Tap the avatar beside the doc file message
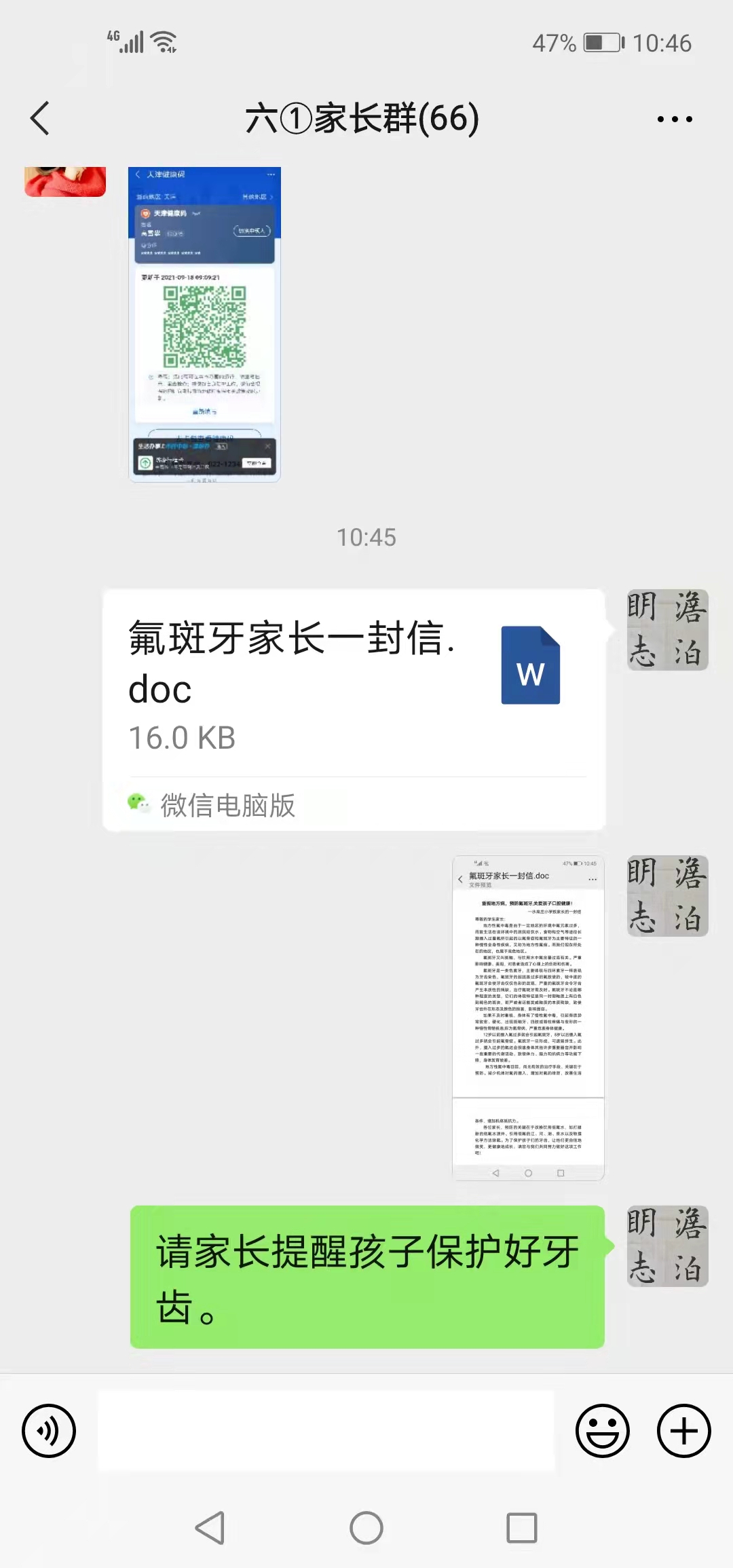This screenshot has width=733, height=1568. pyautogui.click(x=667, y=630)
